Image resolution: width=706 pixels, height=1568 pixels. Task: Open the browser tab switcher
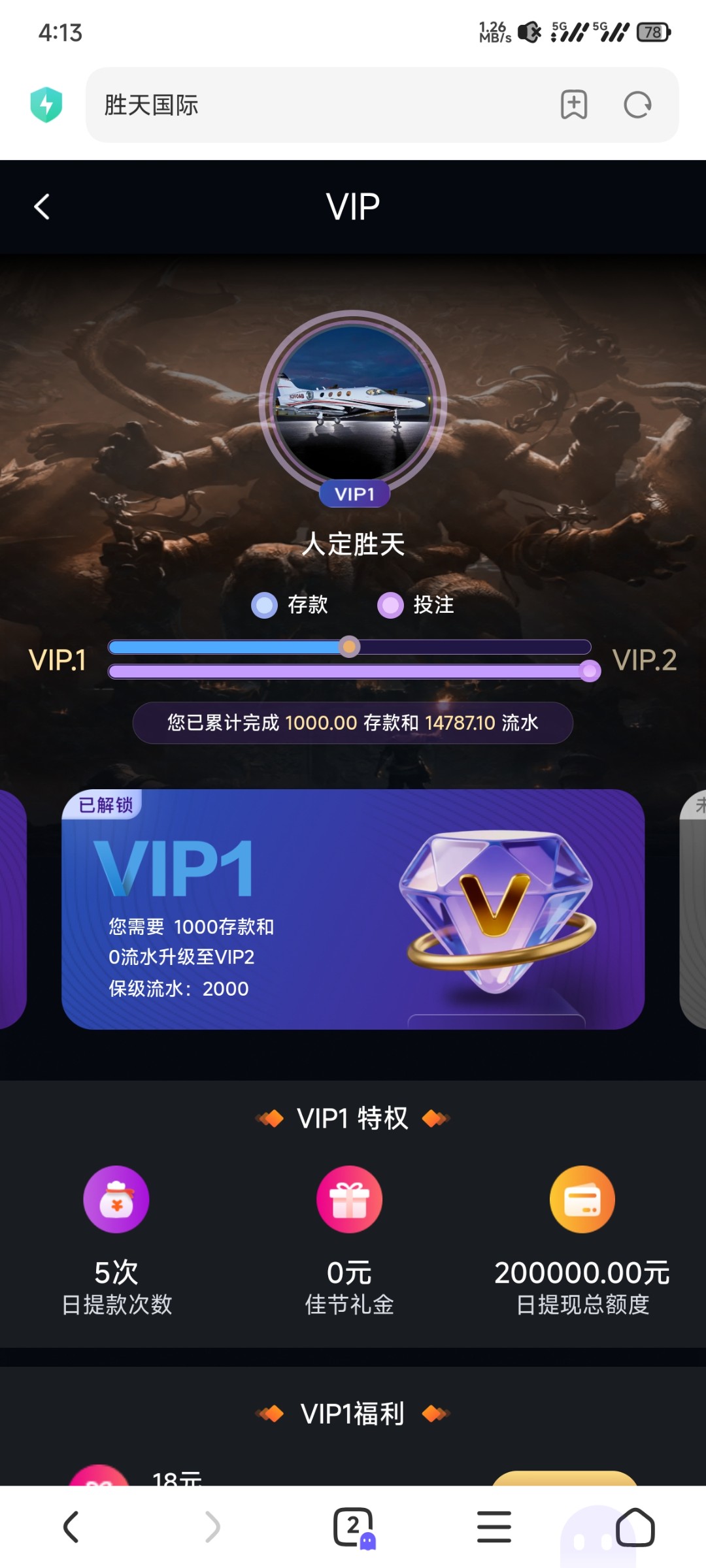354,1527
